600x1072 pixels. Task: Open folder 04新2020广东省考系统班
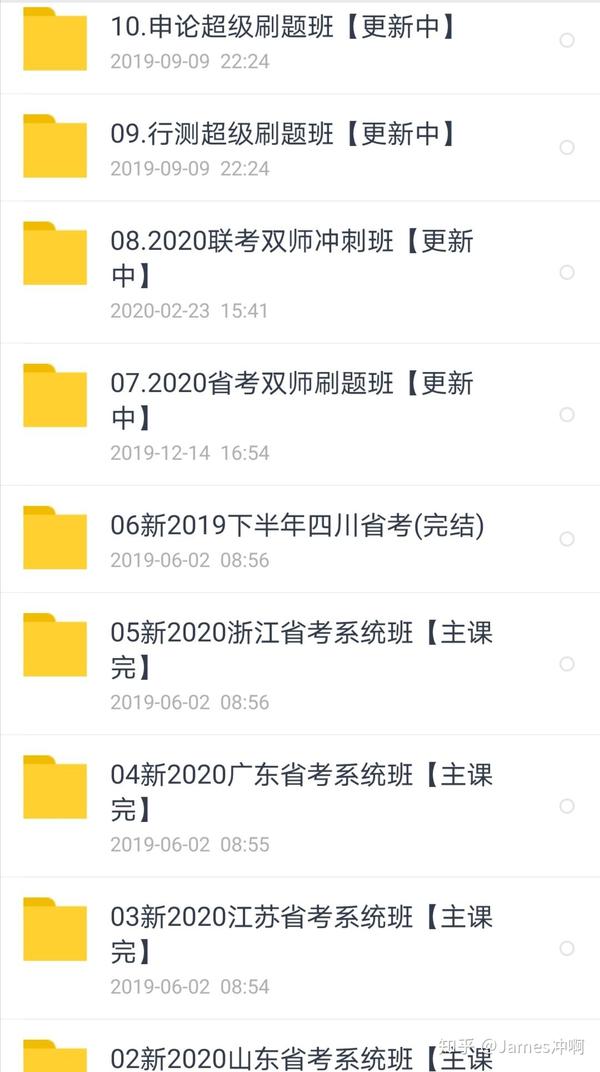pyautogui.click(x=300, y=806)
